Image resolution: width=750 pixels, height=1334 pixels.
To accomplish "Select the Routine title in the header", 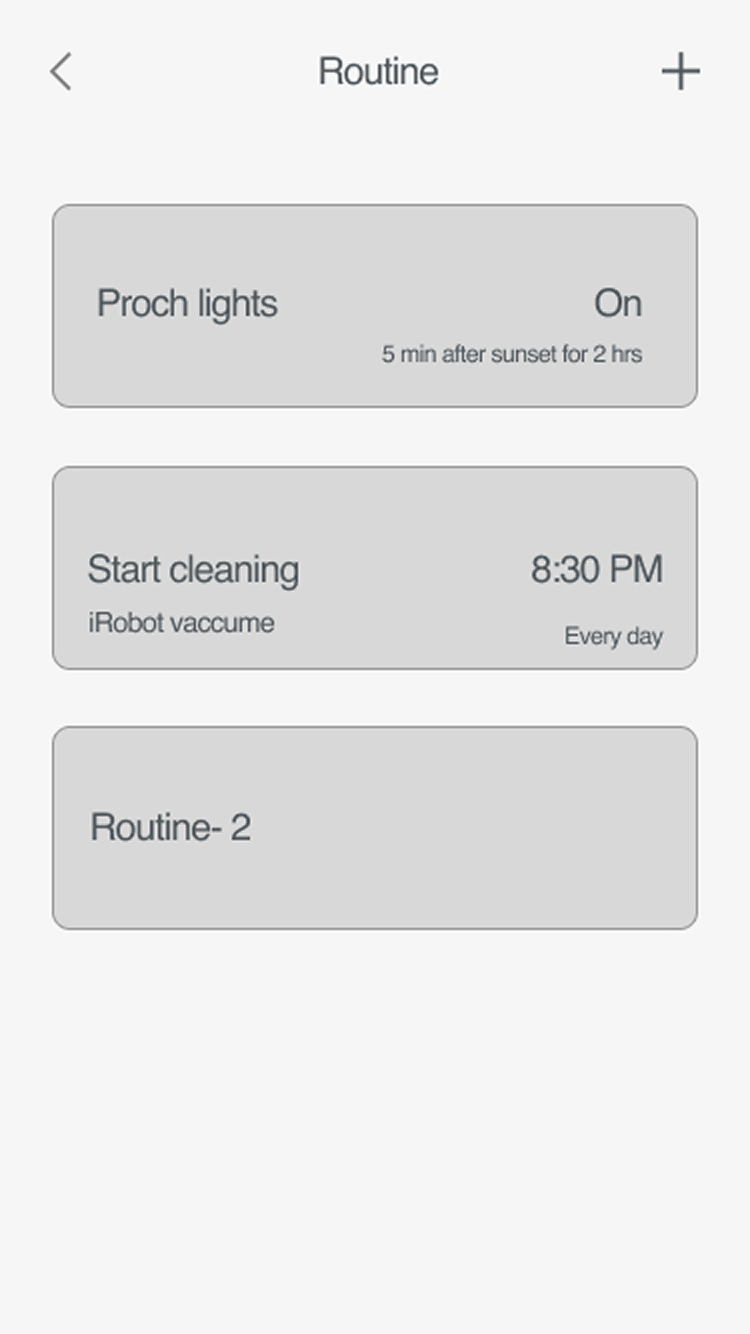I will pos(377,71).
